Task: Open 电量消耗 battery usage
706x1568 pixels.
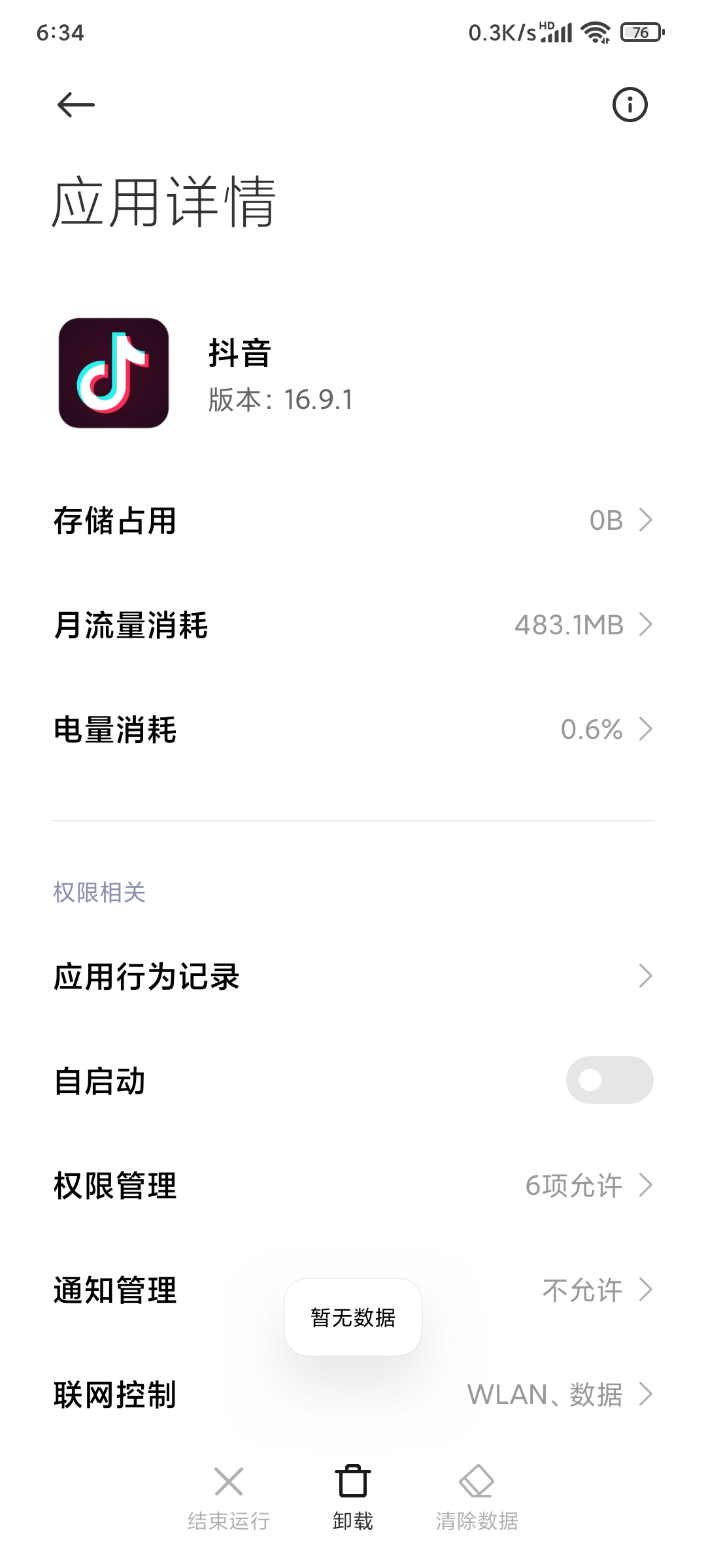Action: pyautogui.click(x=353, y=729)
